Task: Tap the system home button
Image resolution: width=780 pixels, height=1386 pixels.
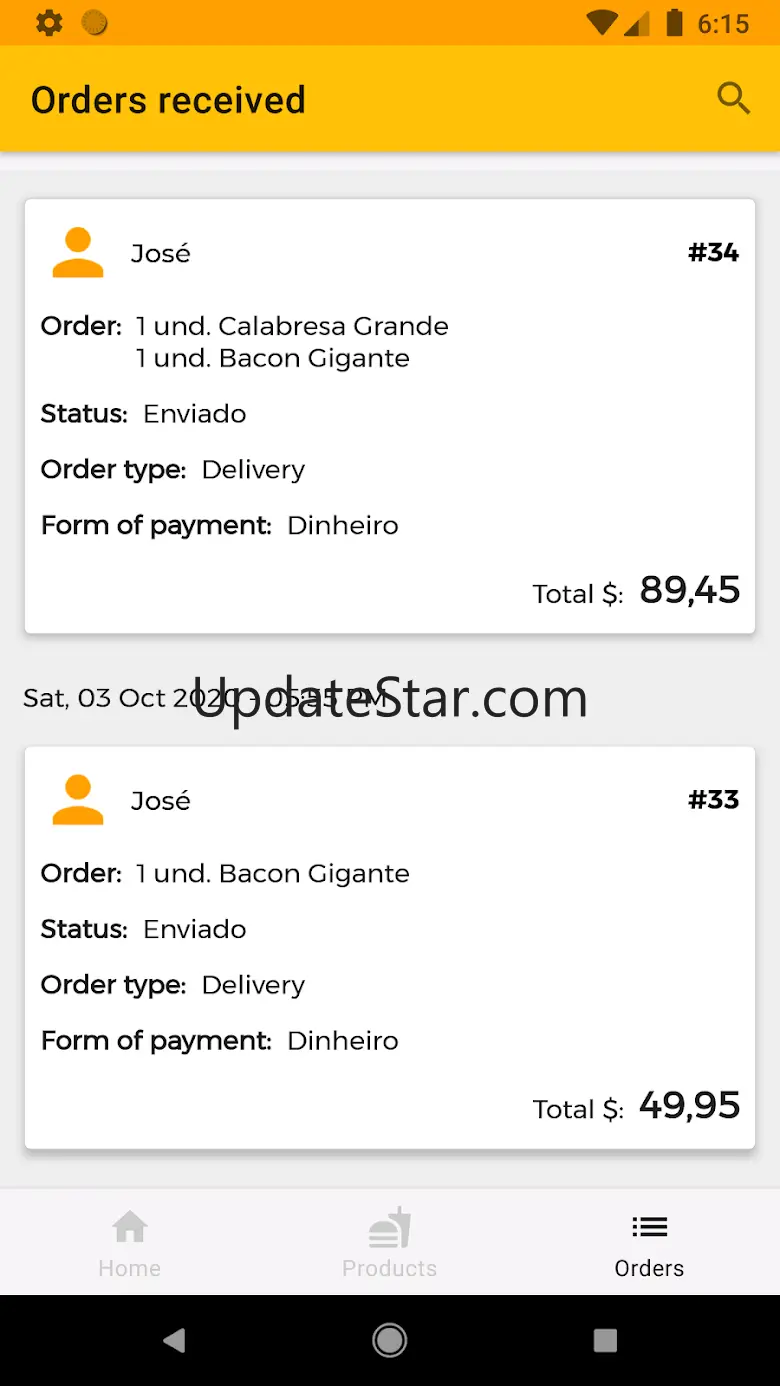Action: tap(389, 1340)
